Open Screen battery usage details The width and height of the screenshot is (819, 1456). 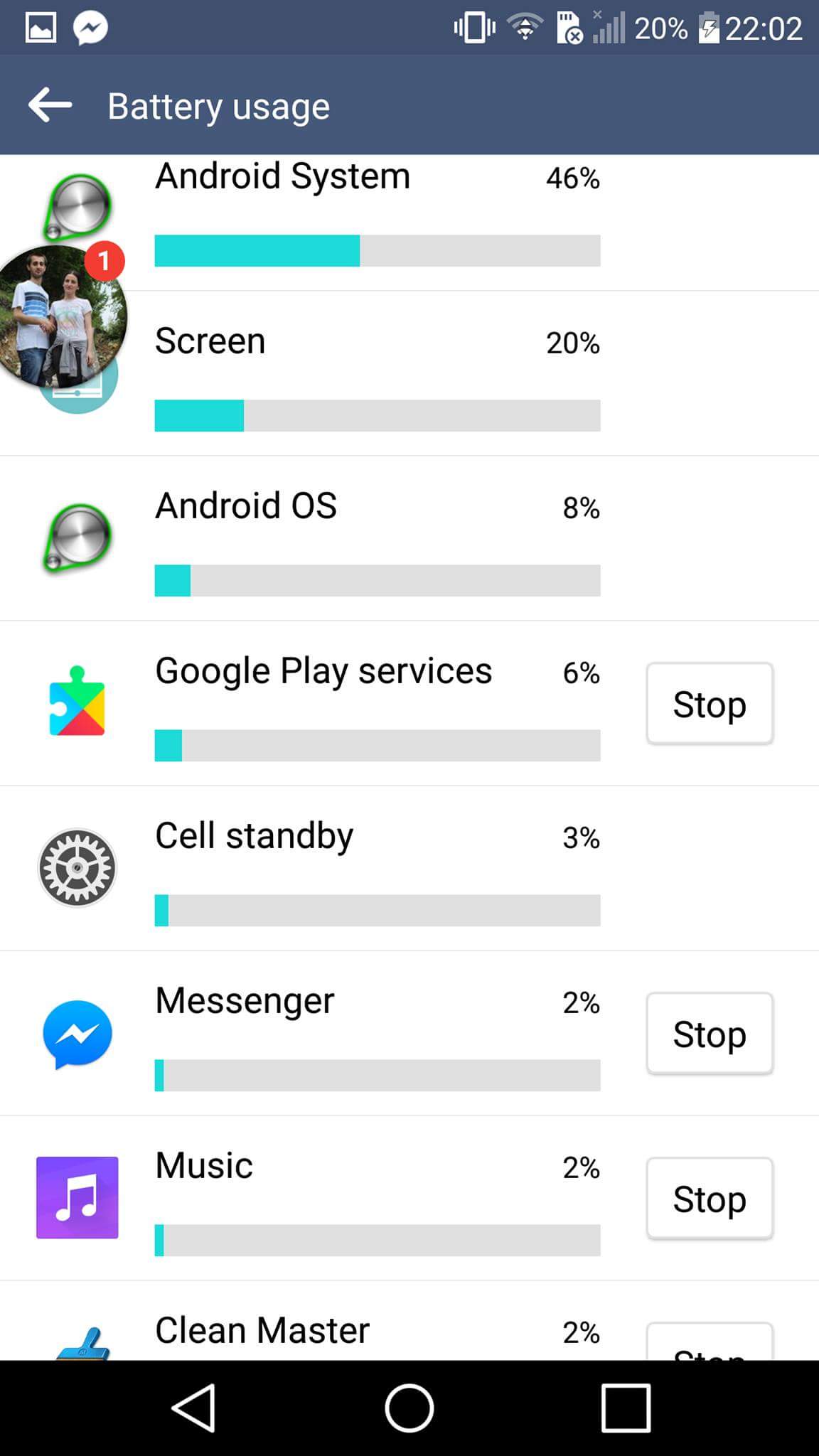(x=377, y=373)
